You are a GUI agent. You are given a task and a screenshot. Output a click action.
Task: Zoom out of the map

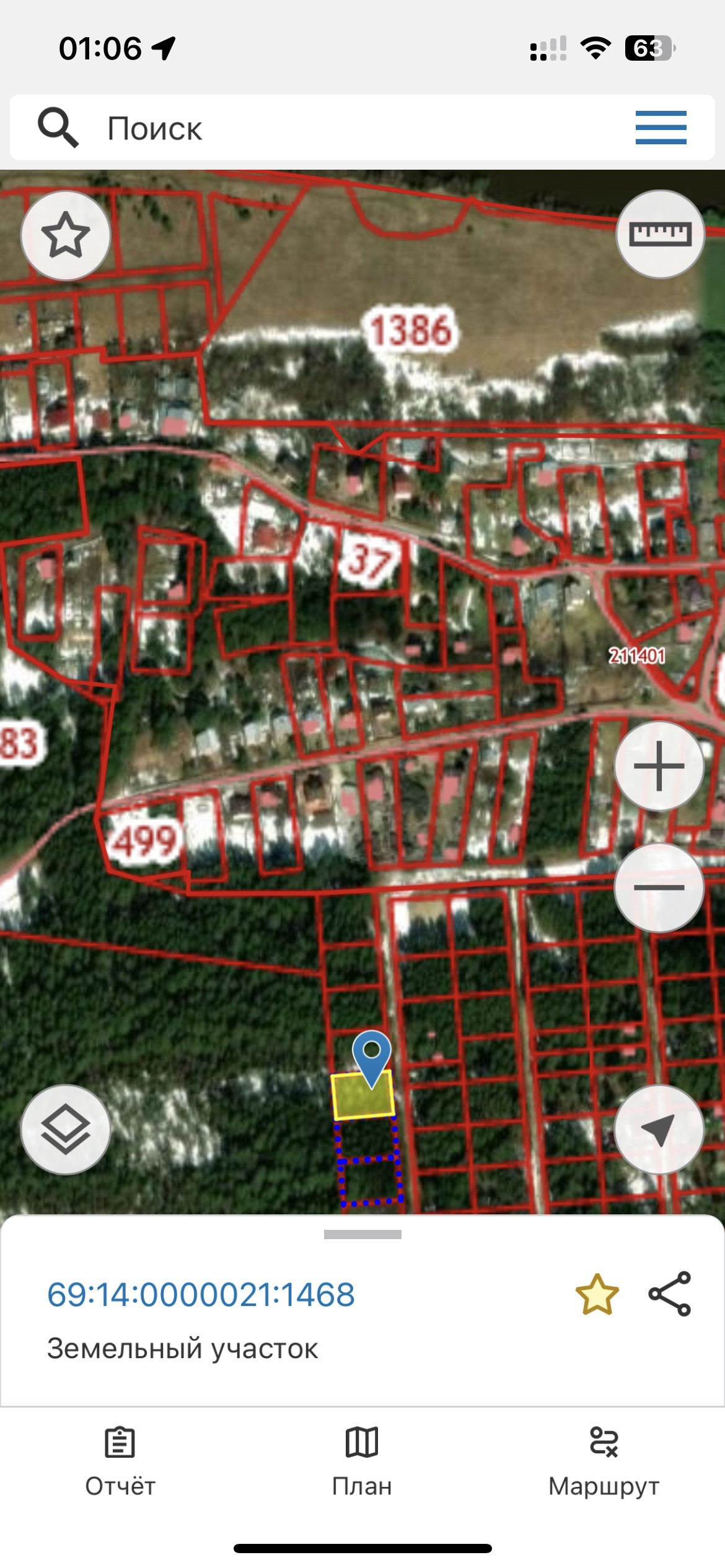click(659, 887)
